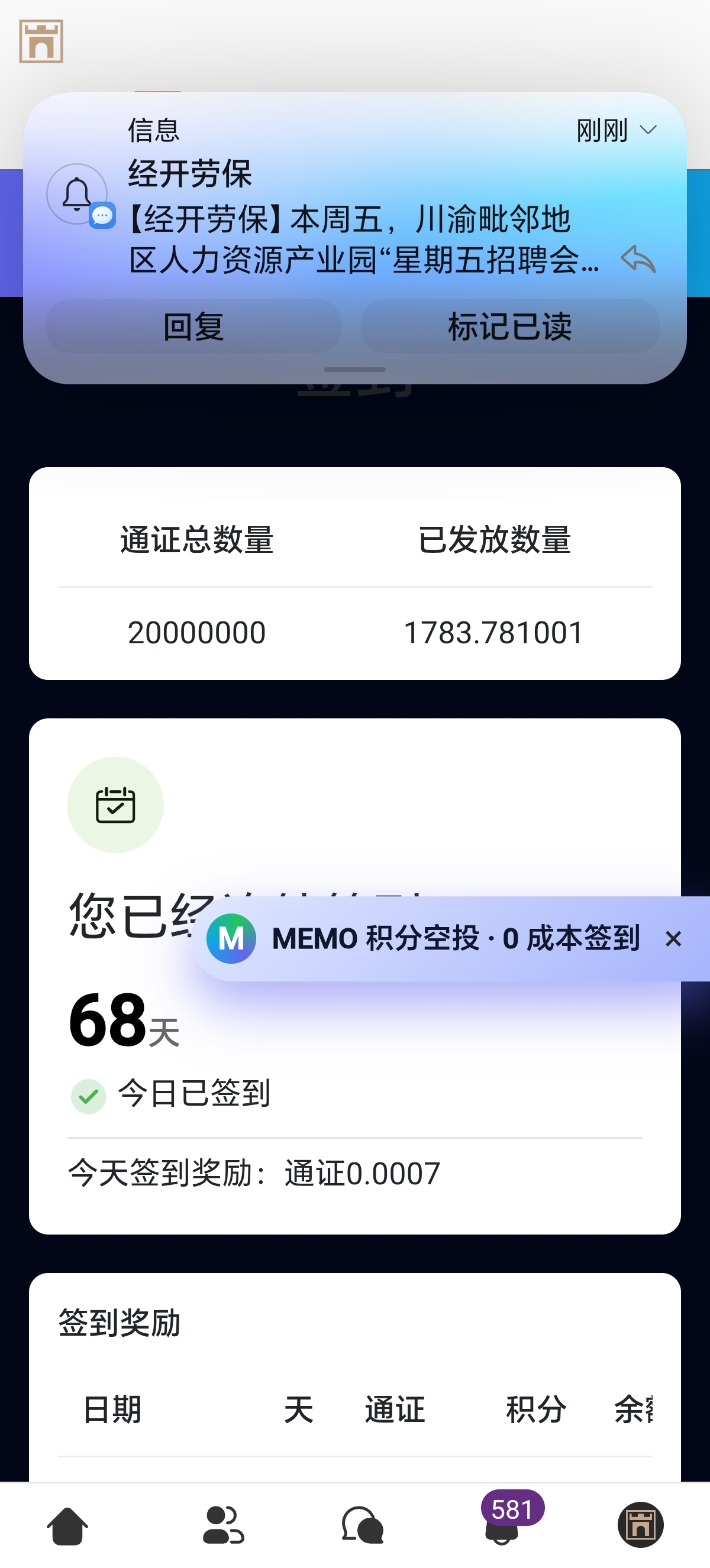Switch to the chat messages tab
This screenshot has height=1568, width=710.
[363, 1525]
